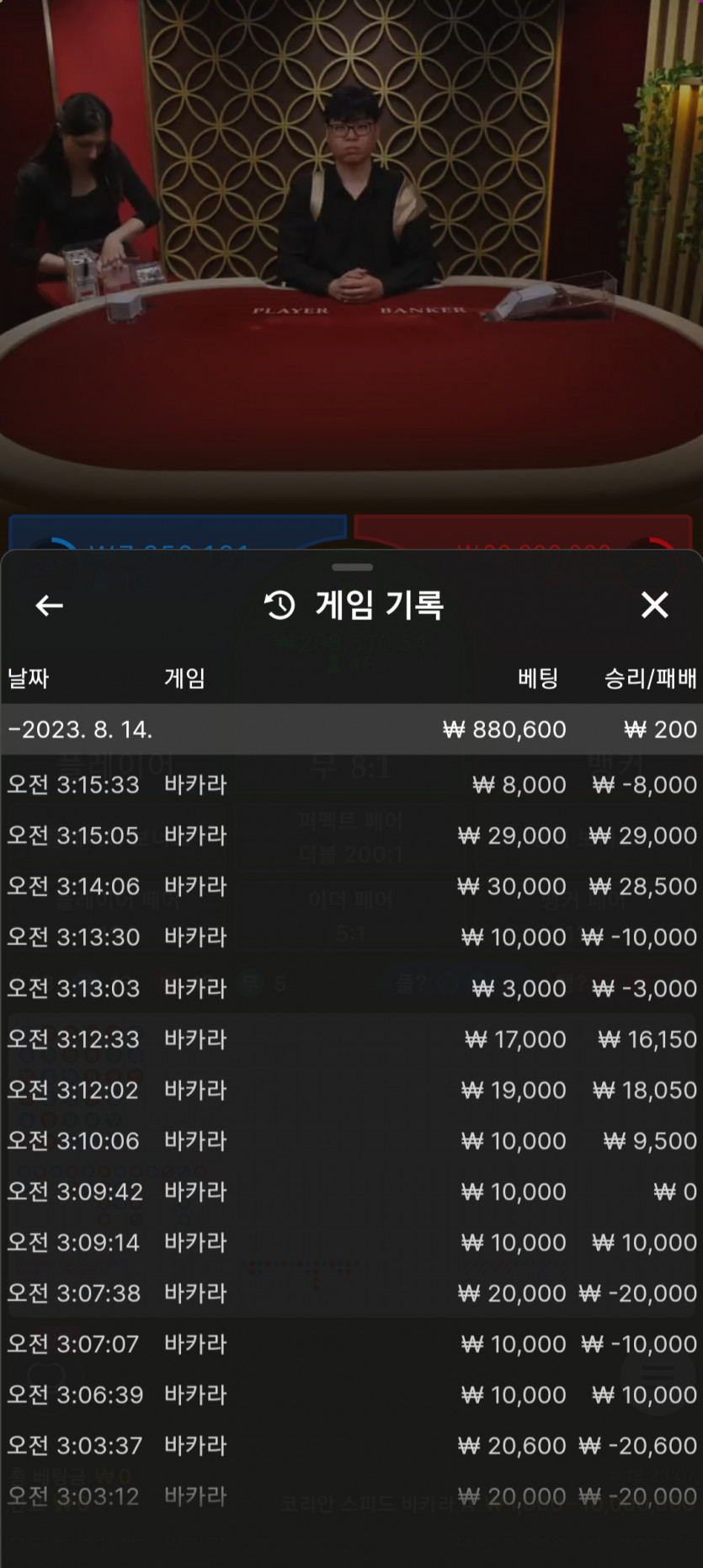
Task: Open the 3:13:30 baccarat entry
Action: click(352, 937)
